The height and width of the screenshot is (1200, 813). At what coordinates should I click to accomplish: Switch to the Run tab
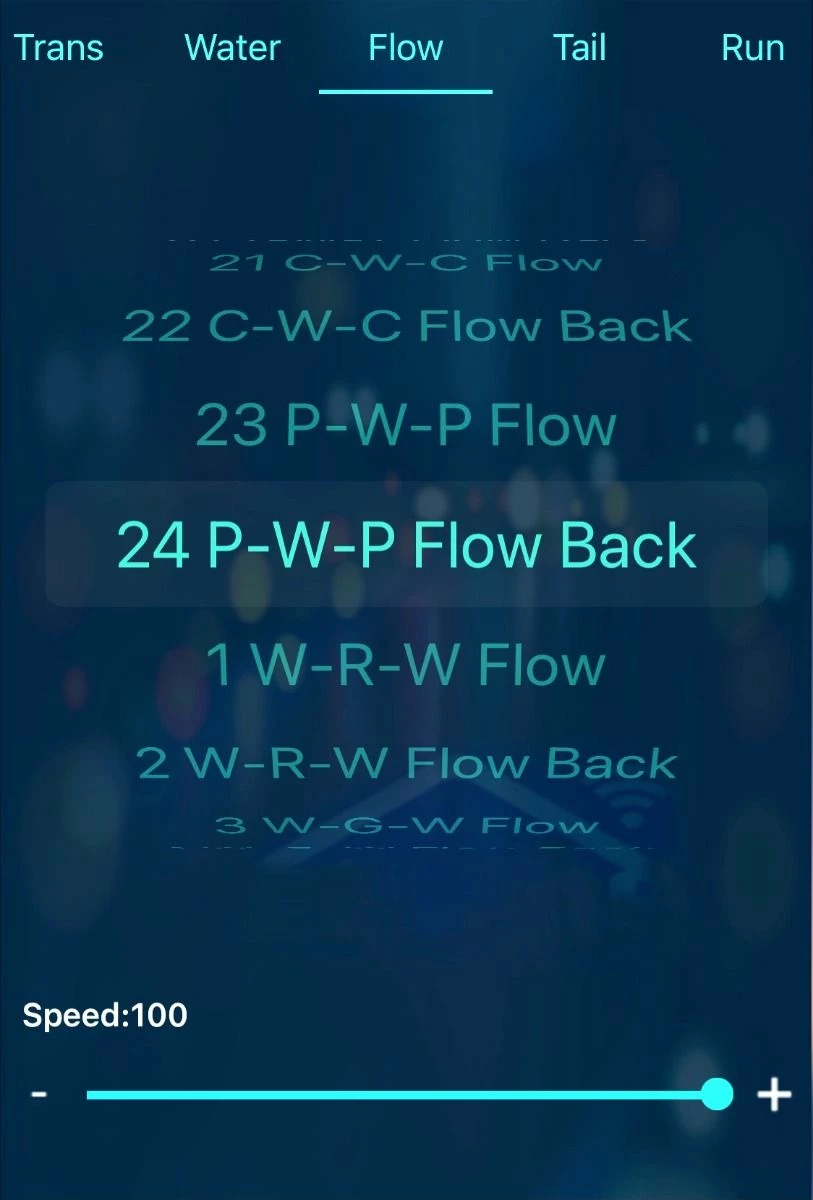tap(753, 48)
